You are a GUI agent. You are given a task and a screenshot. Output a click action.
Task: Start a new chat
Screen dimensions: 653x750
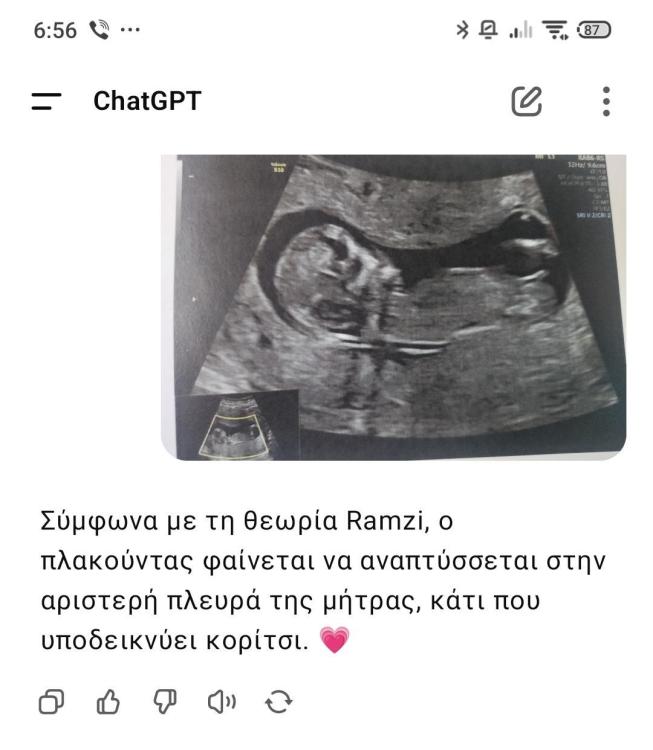[x=527, y=101]
